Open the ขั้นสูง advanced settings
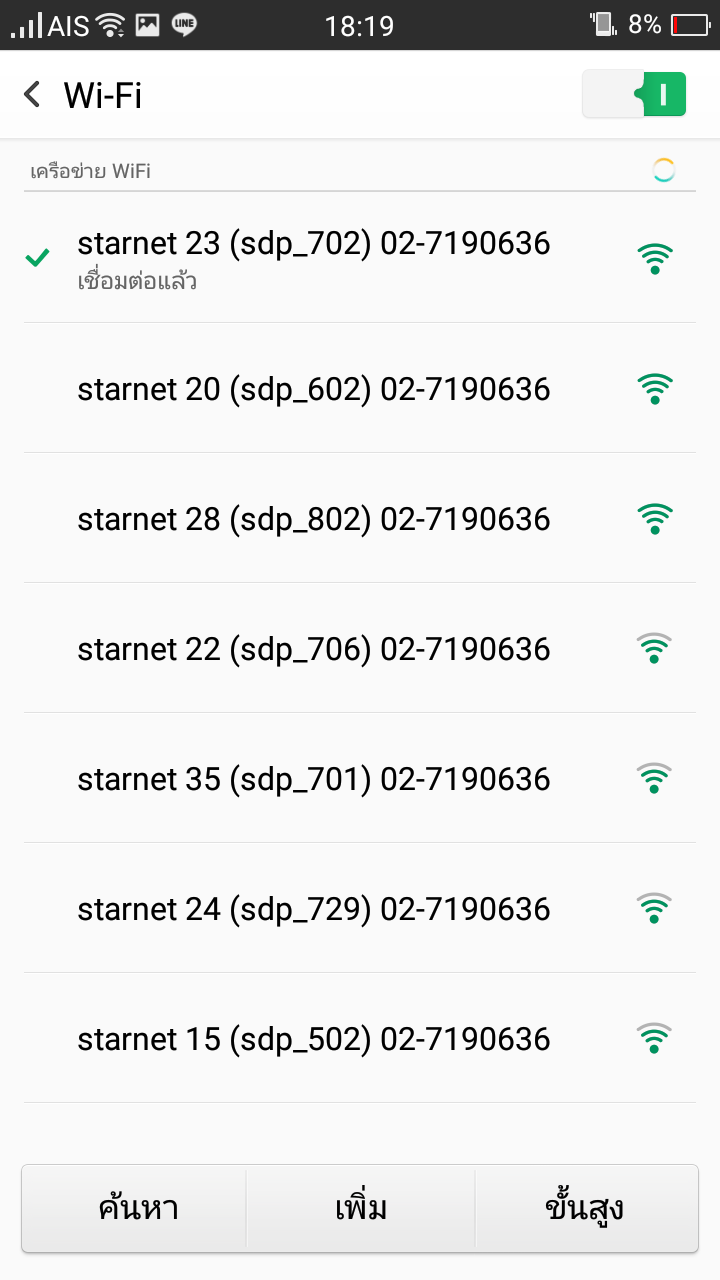This screenshot has height=1280, width=720. click(586, 1208)
